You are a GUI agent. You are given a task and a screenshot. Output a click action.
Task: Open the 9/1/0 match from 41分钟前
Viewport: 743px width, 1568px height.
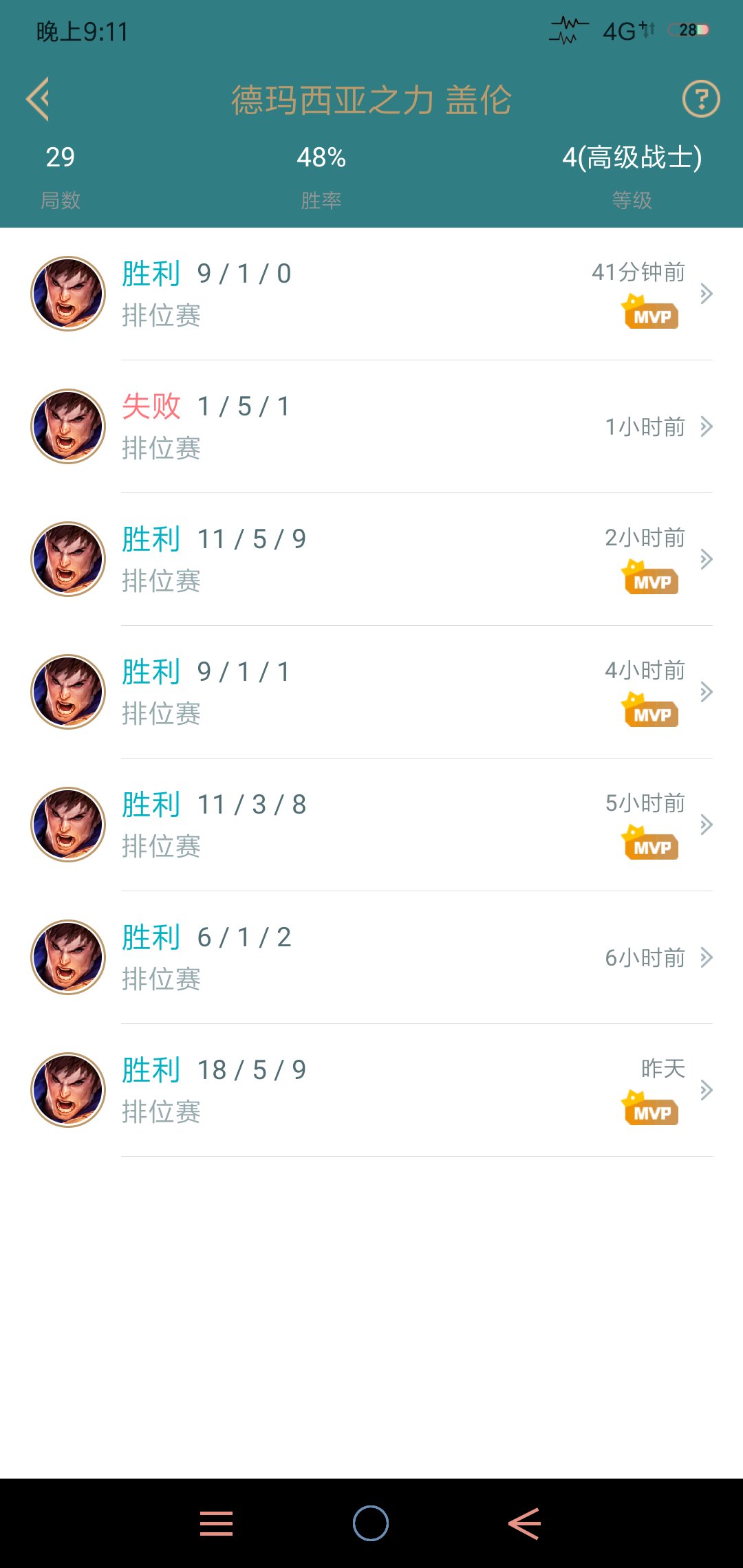point(371,294)
